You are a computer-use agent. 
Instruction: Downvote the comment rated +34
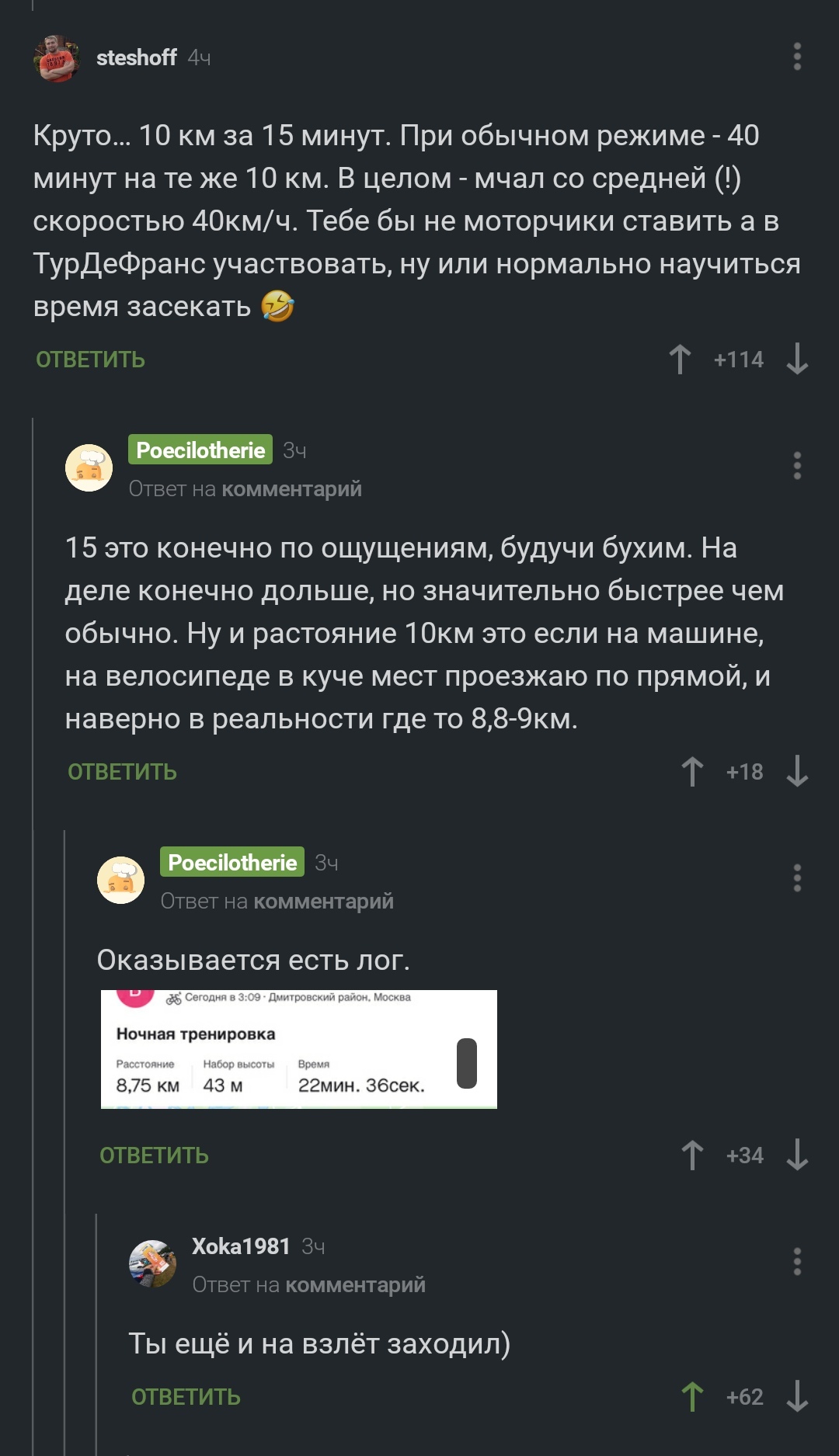797,1155
